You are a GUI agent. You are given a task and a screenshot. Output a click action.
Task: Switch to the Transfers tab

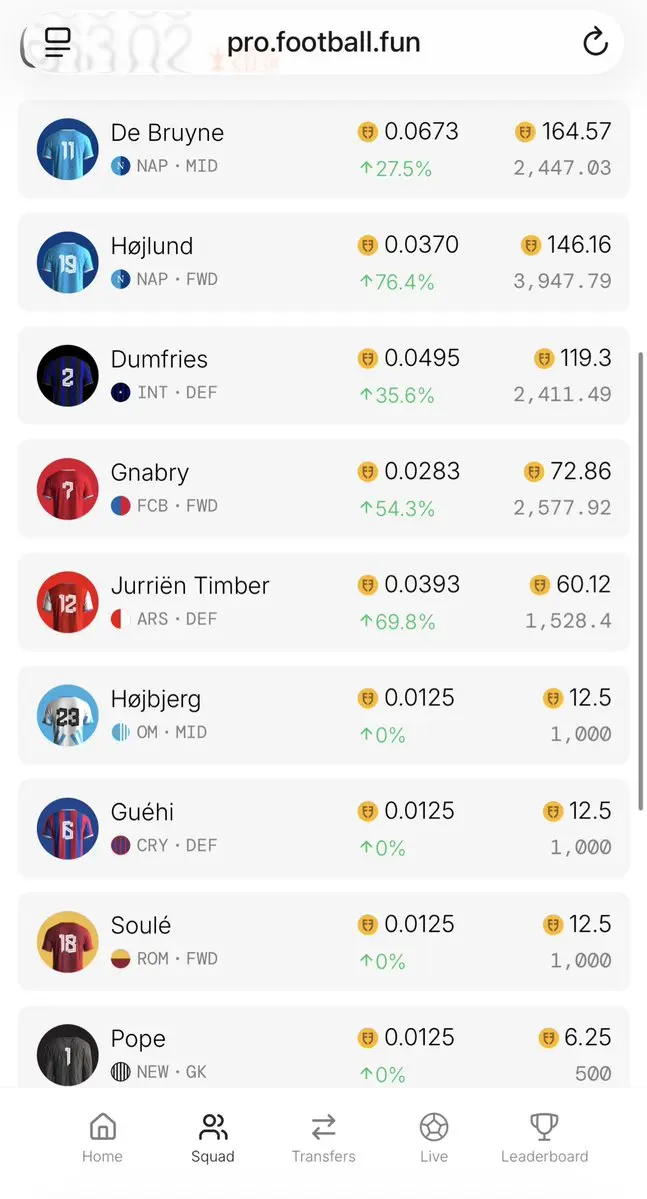(323, 1138)
